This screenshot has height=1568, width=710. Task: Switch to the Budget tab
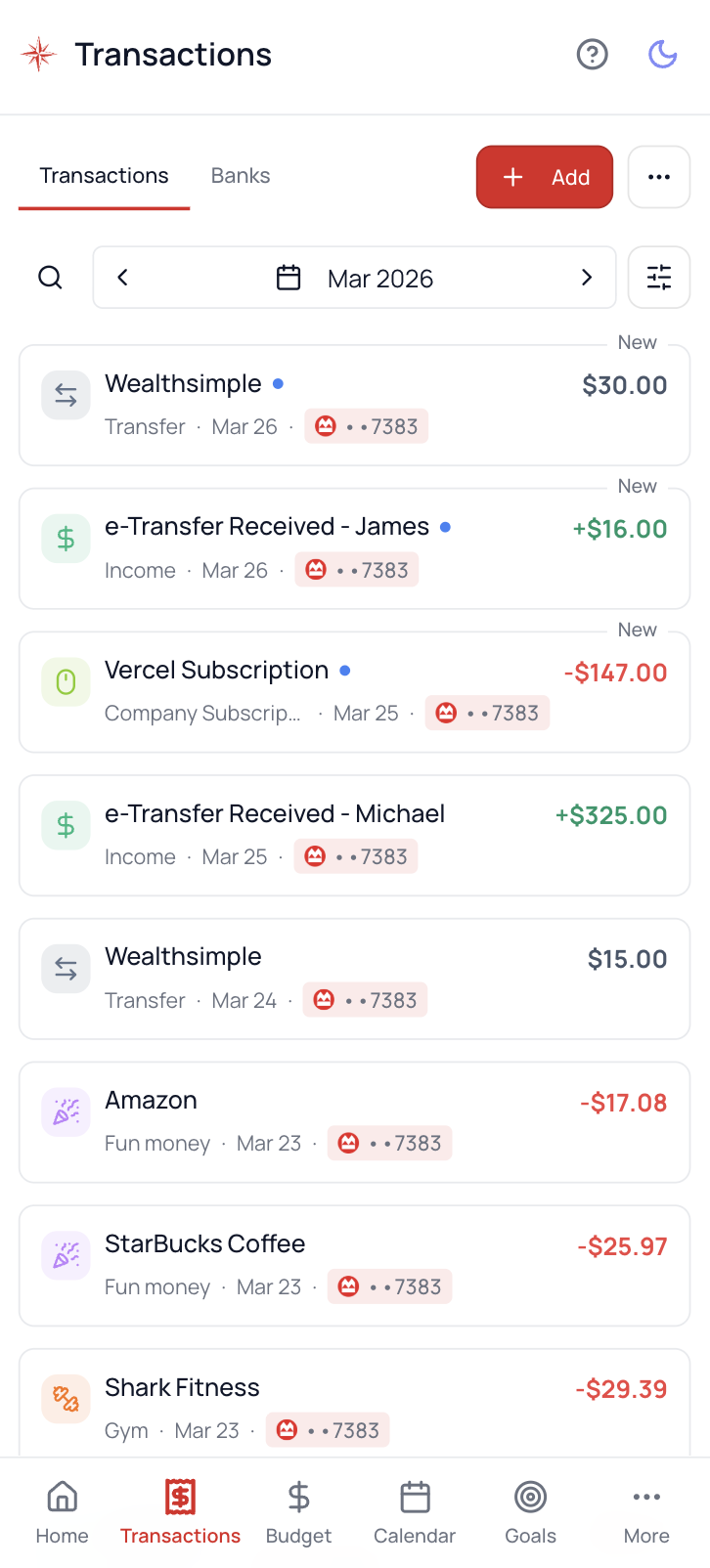pos(298,1511)
